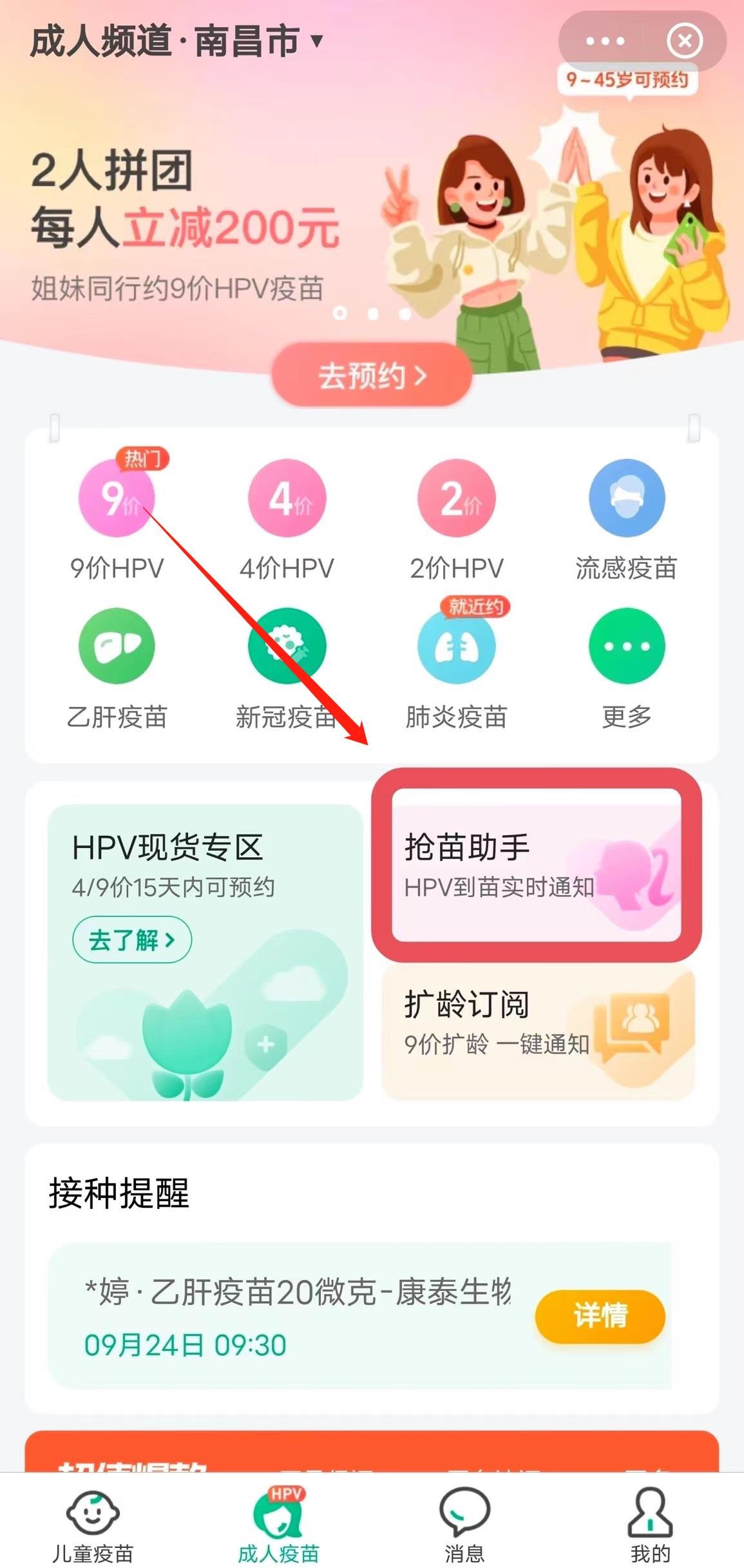Image resolution: width=744 pixels, height=1568 pixels.
Task: View 详情 for the 乙肝疫苗 reminder
Action: [600, 1315]
